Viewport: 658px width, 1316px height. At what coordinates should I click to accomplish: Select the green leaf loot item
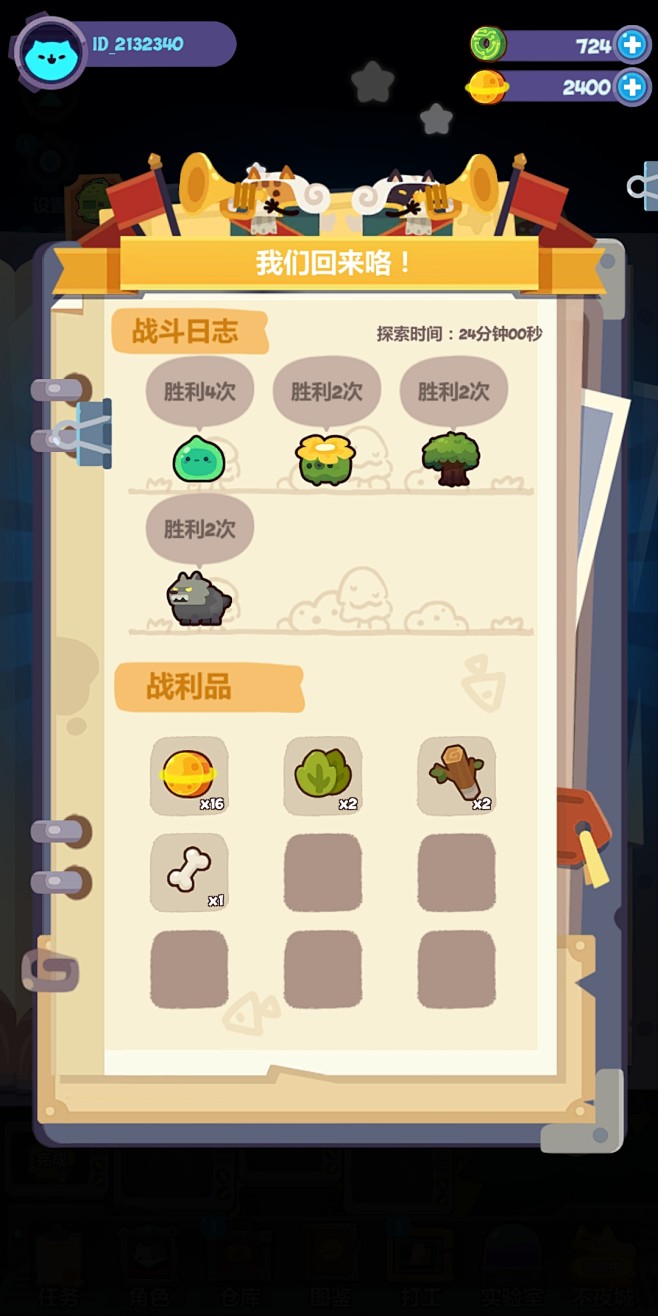point(323,776)
